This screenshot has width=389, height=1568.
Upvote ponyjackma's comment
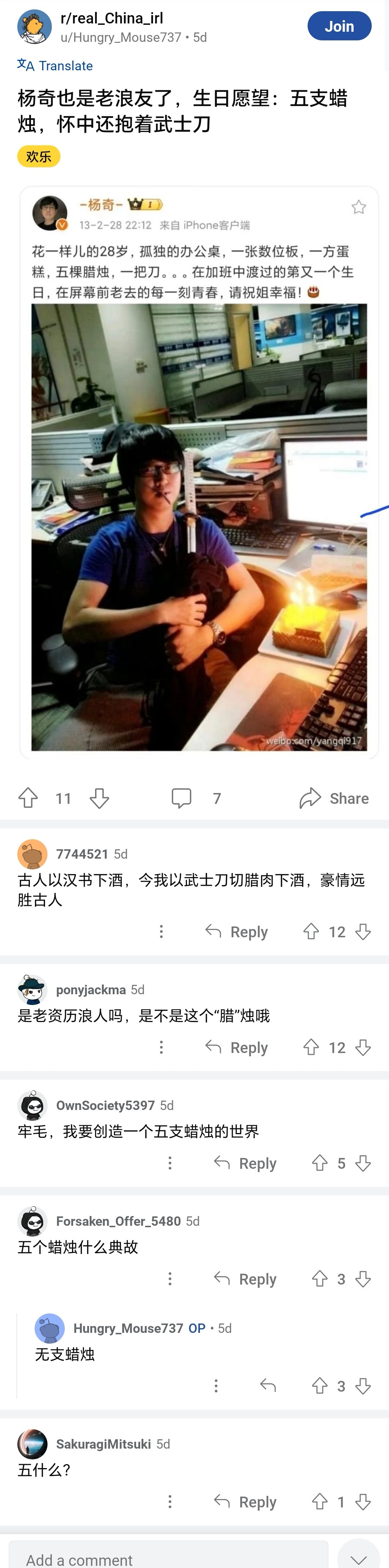(x=311, y=1048)
